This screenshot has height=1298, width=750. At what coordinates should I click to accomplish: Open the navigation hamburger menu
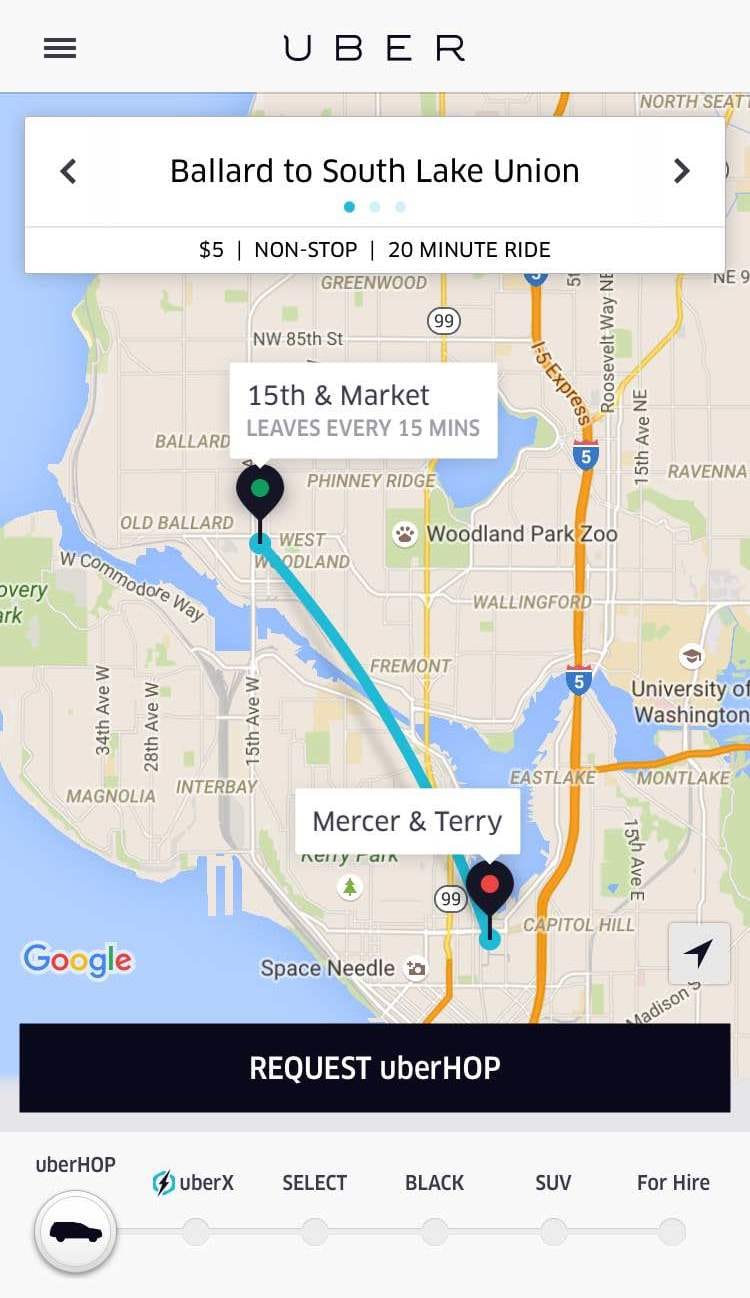(59, 46)
